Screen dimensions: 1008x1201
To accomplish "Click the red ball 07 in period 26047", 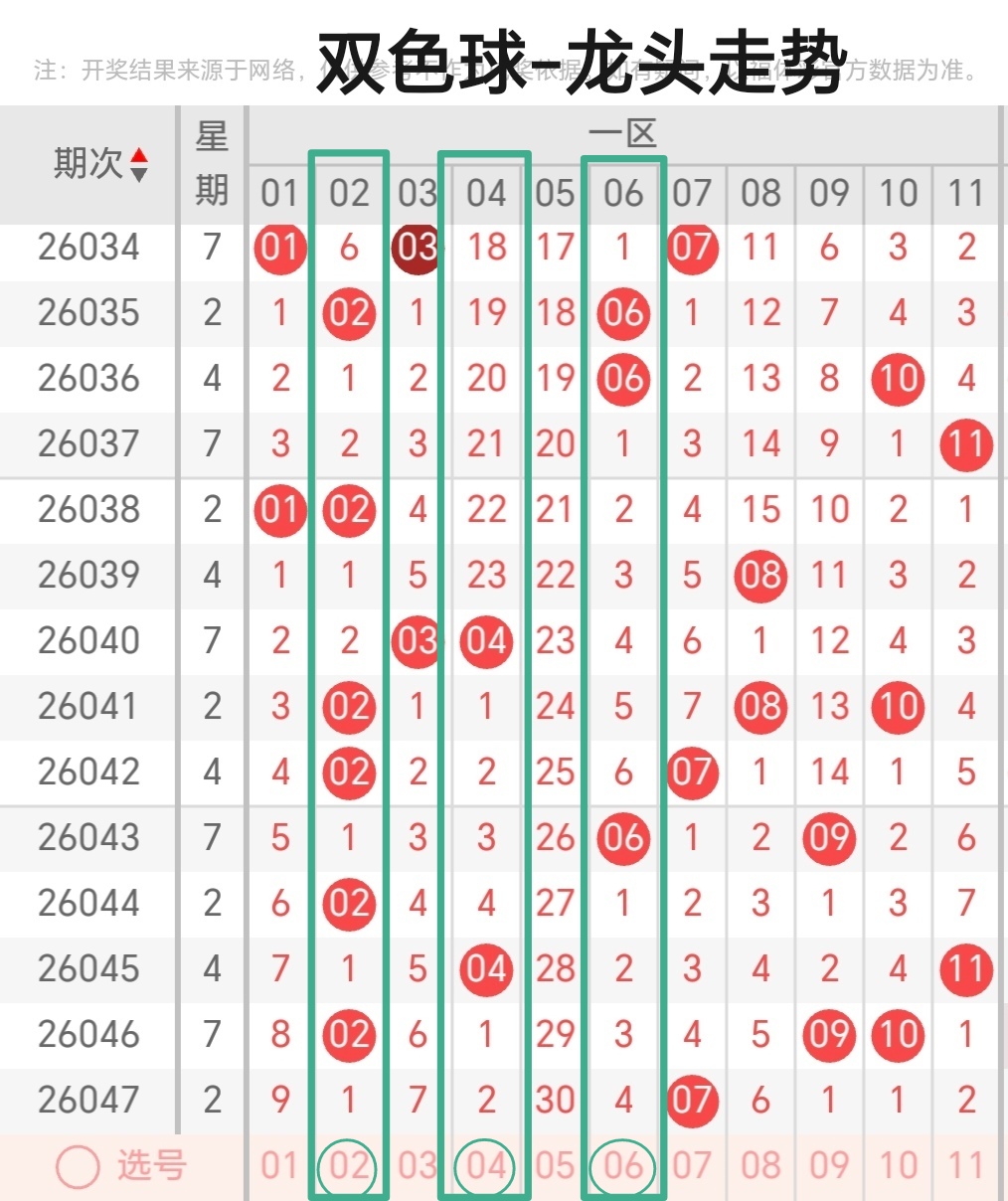I will [x=692, y=1100].
